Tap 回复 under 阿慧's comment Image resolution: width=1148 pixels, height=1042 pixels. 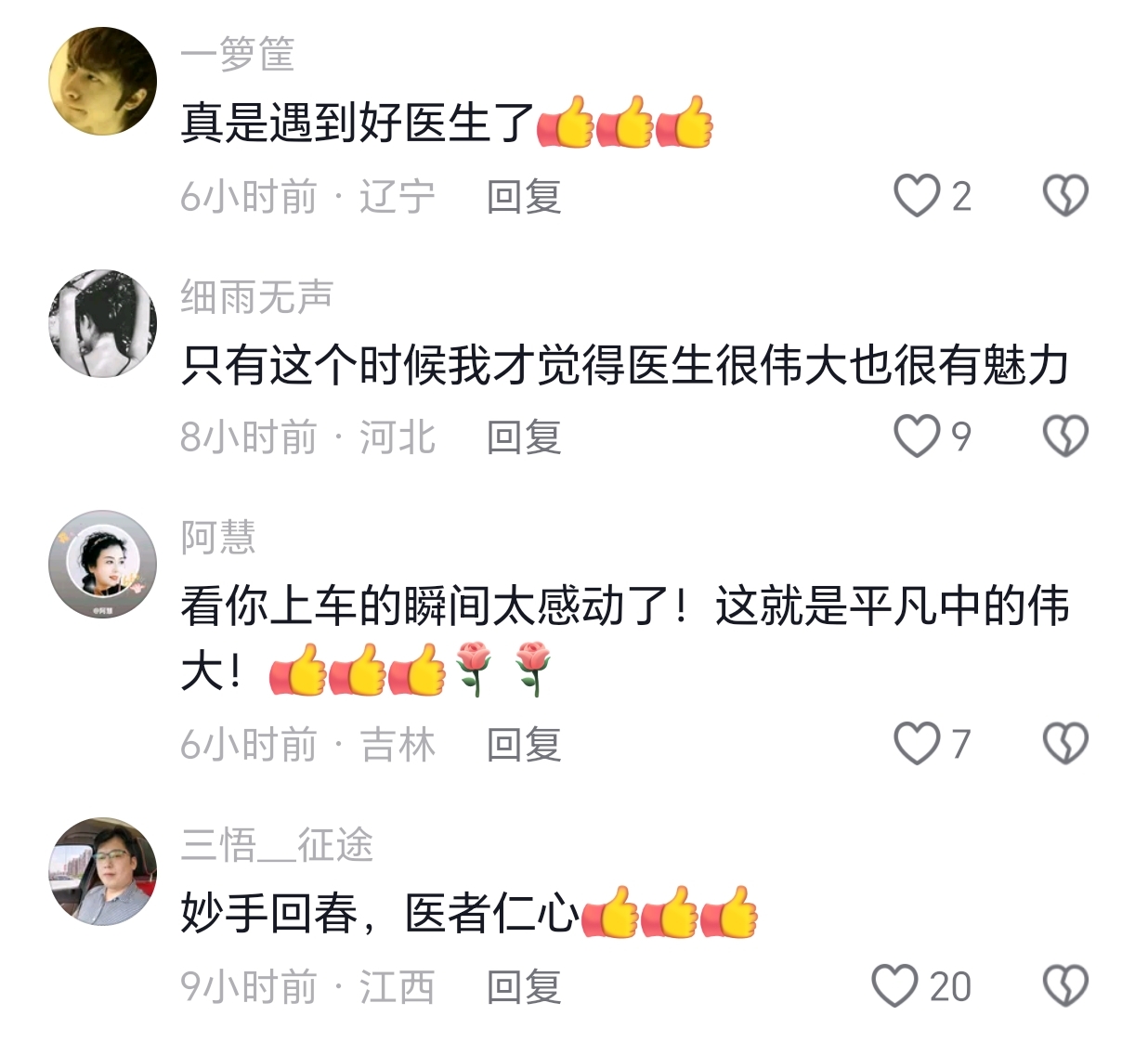point(524,745)
